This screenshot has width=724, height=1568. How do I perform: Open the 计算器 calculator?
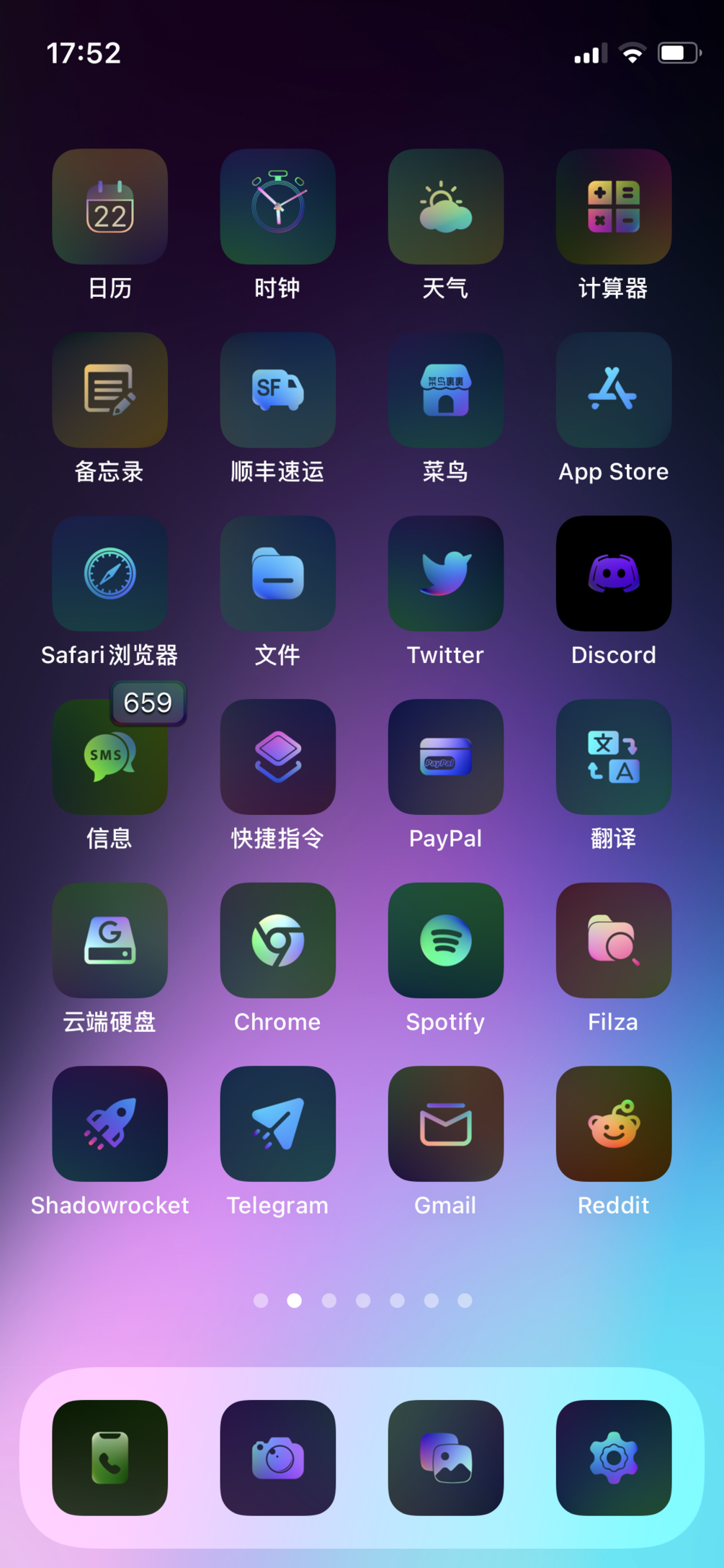[x=613, y=207]
